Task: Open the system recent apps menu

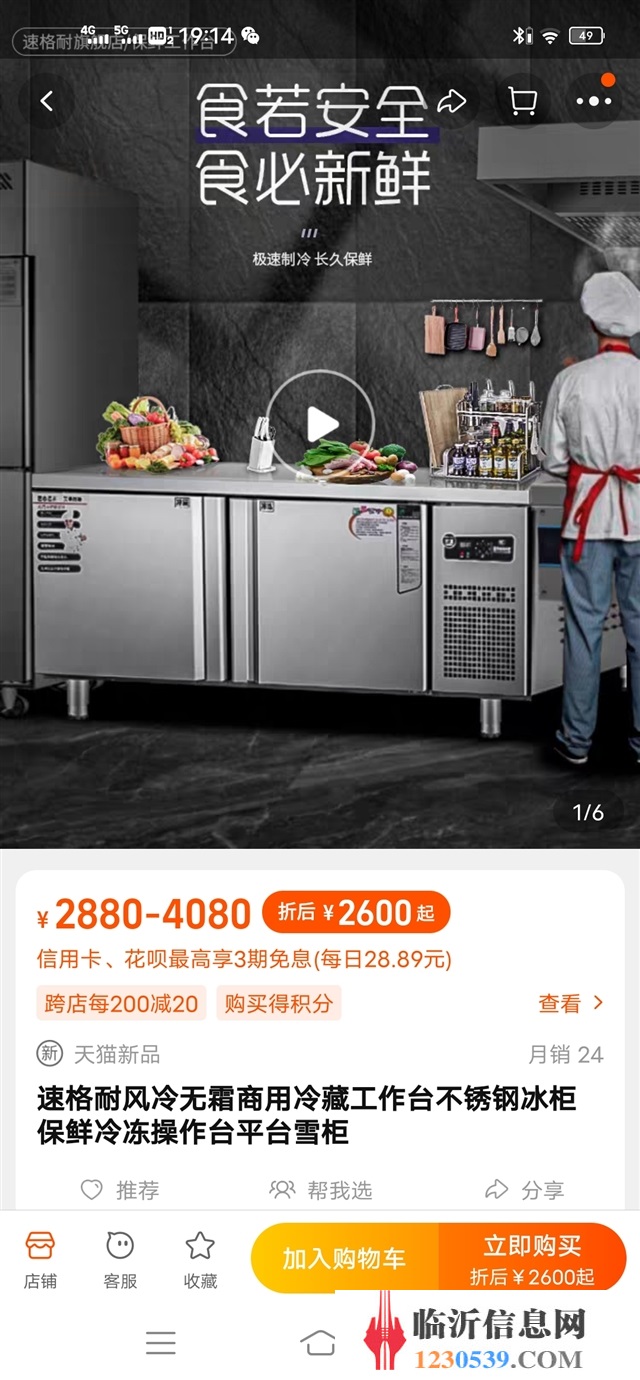Action: (160, 1343)
